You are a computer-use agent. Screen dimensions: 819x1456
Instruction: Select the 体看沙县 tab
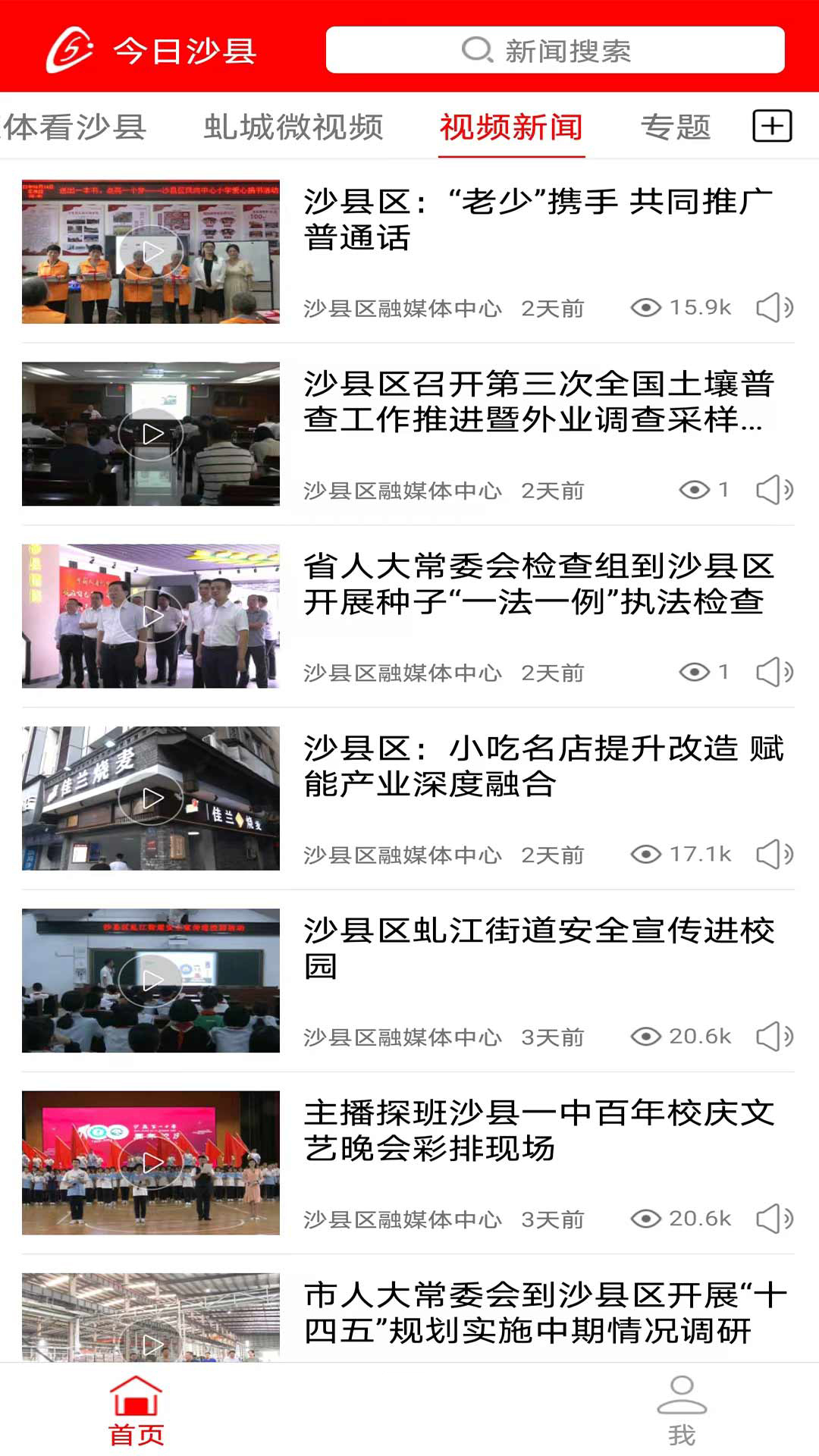(x=74, y=127)
